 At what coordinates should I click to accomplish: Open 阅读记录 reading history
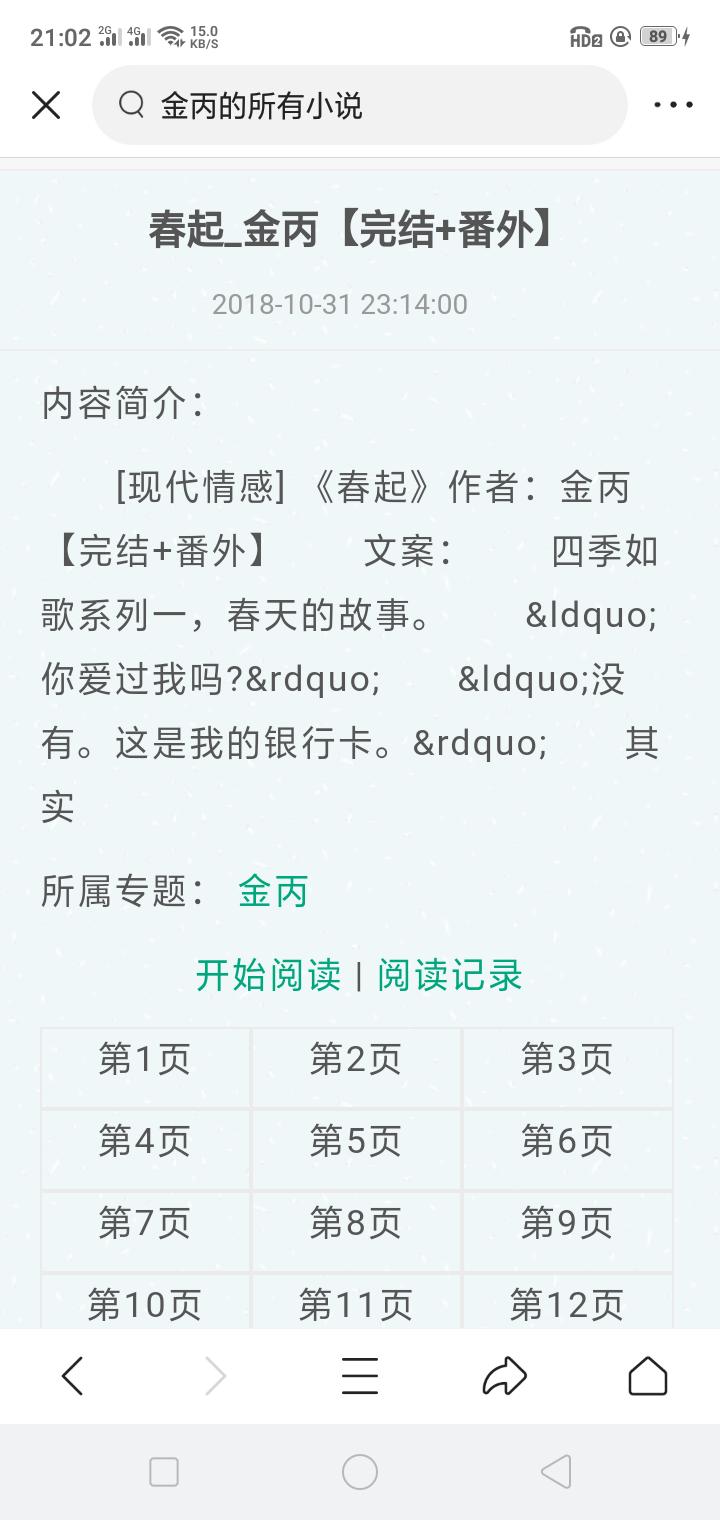pyautogui.click(x=450, y=975)
